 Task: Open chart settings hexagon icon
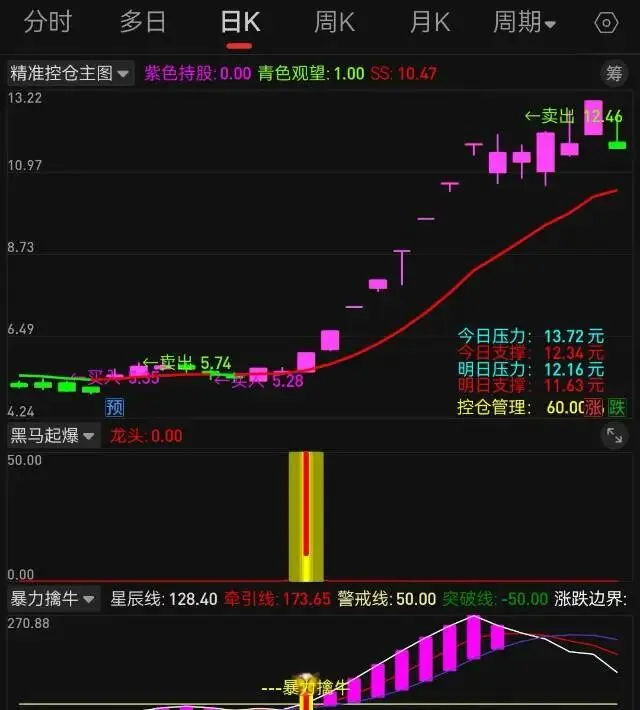coord(606,23)
